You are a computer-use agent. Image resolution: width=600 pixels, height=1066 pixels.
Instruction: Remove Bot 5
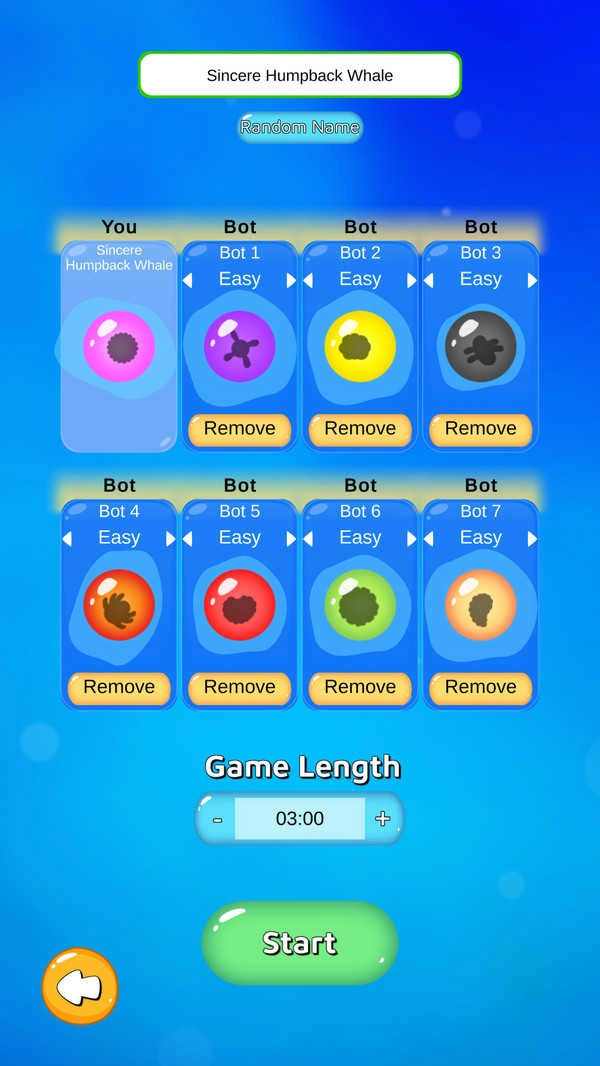point(240,687)
